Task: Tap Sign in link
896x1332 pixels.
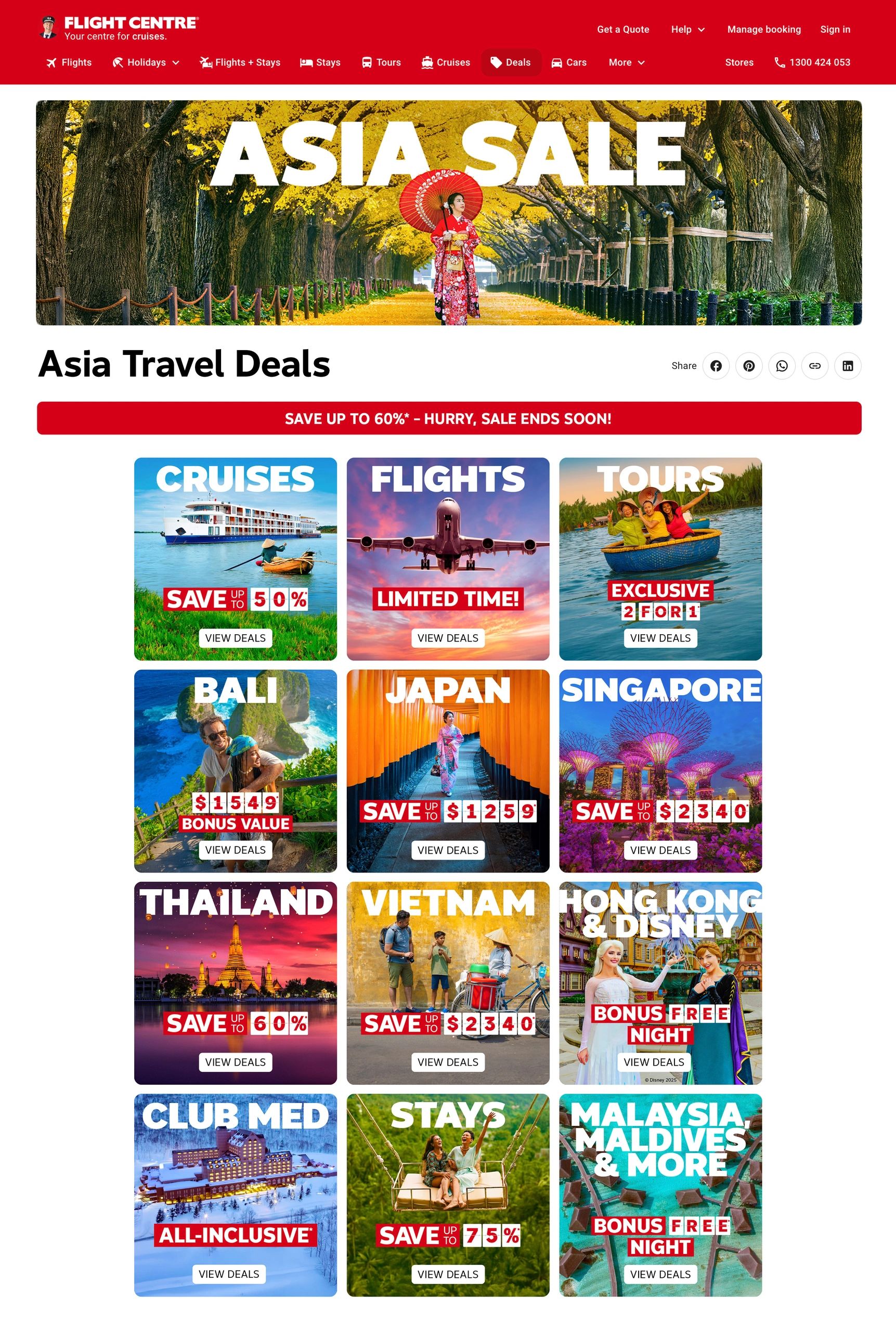Action: (835, 29)
